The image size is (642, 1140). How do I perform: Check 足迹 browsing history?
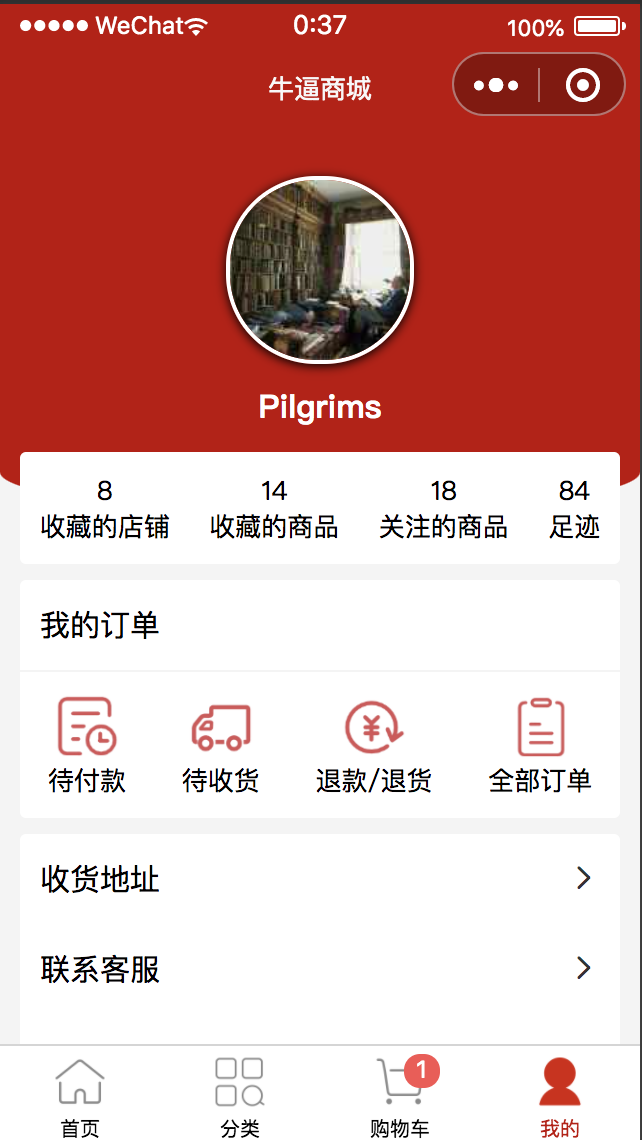click(x=574, y=509)
